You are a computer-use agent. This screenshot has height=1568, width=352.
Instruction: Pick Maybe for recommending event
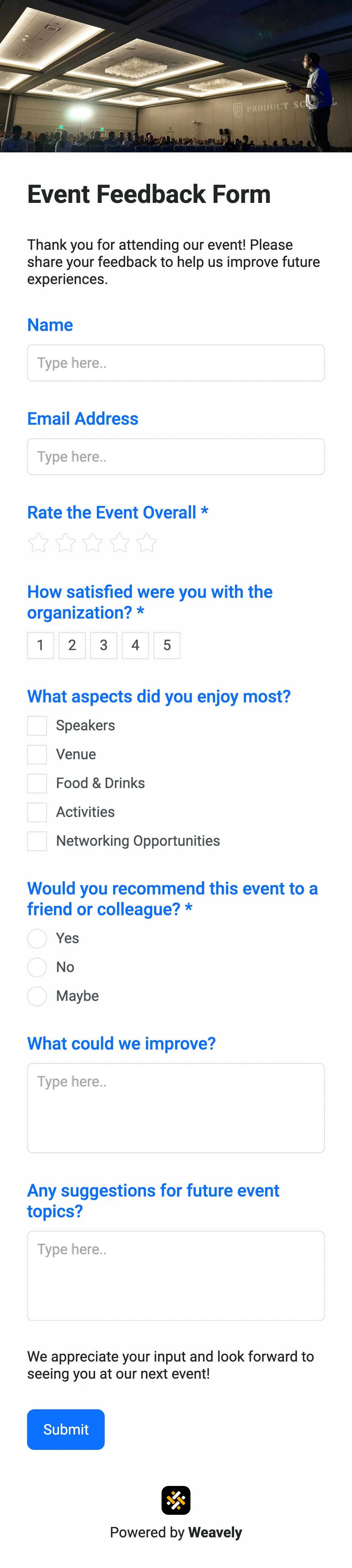click(37, 996)
